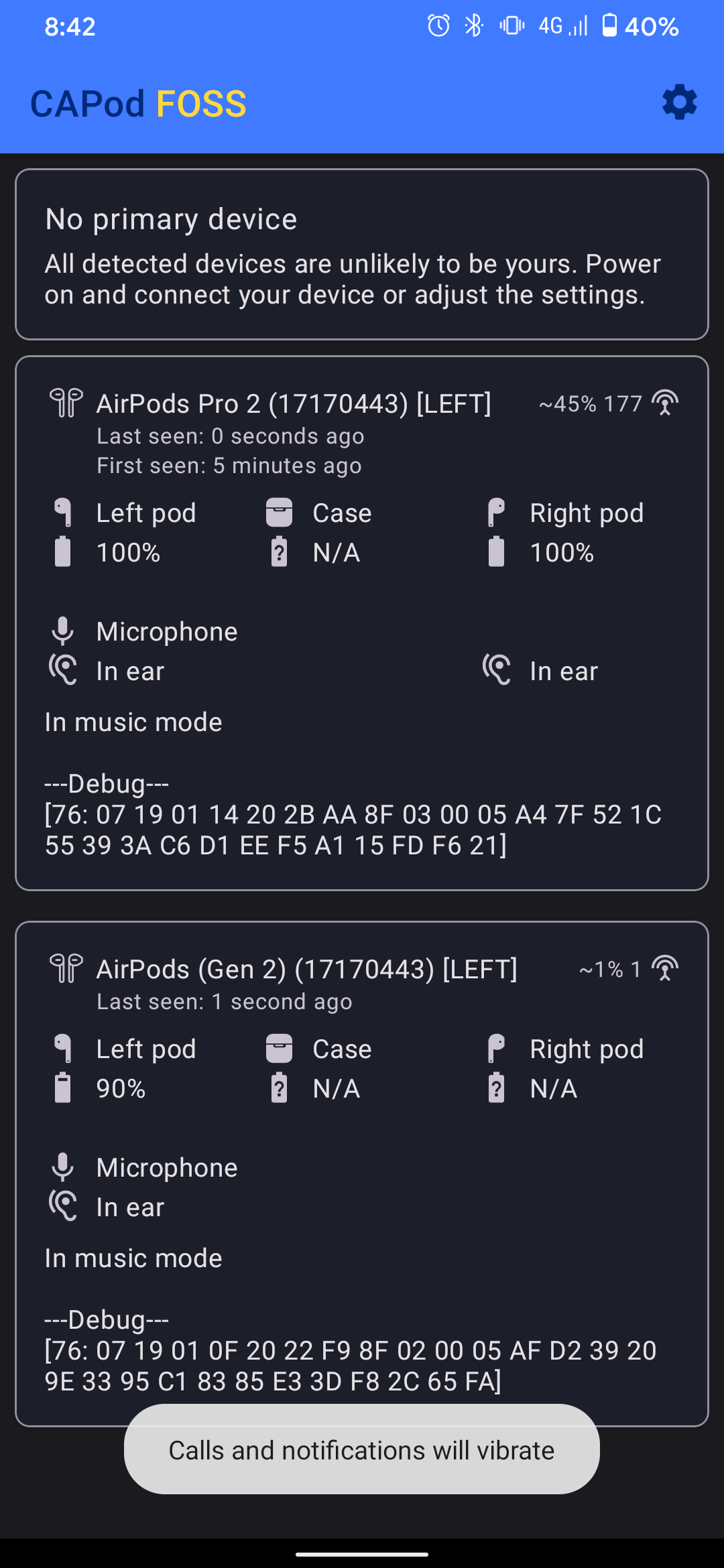Select the Microphone icon for AirPods Pro 2
Viewport: 724px width, 1568px height.
(64, 631)
